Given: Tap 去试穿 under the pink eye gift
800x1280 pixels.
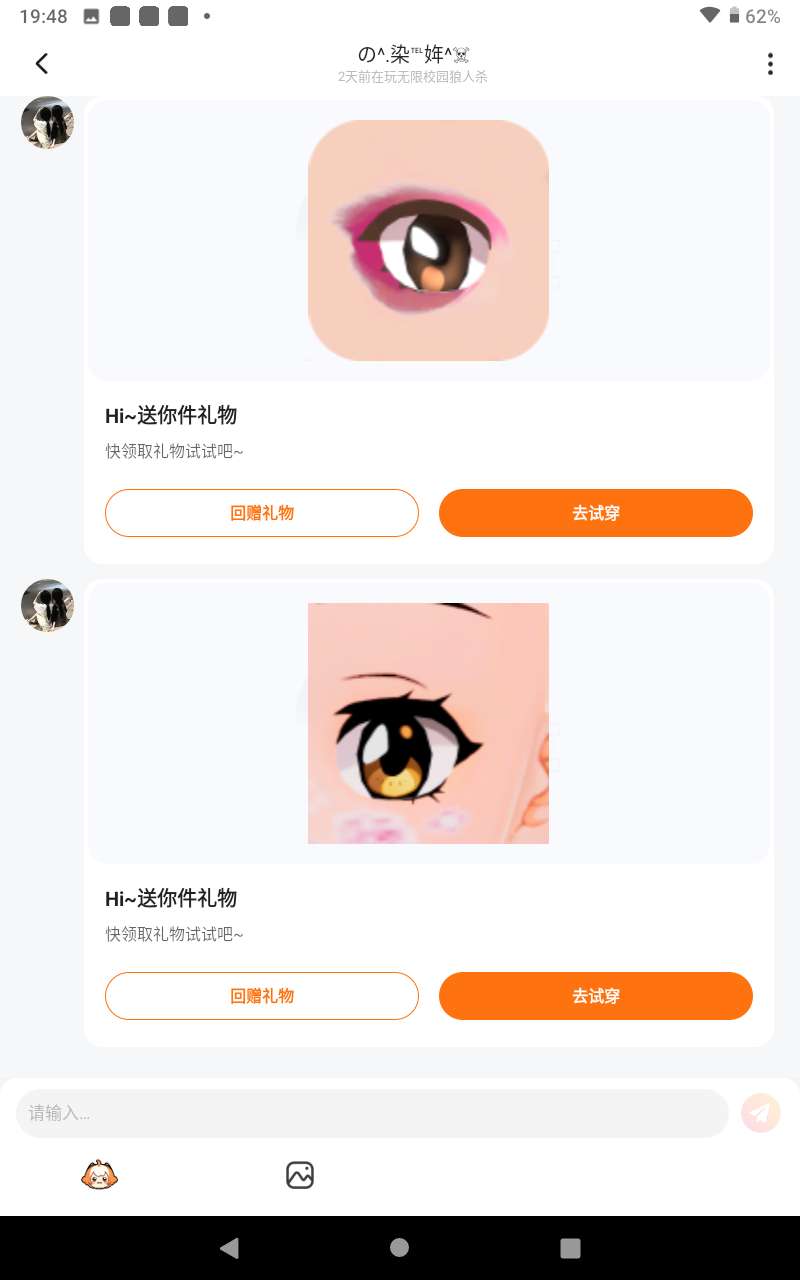Looking at the screenshot, I should point(595,513).
